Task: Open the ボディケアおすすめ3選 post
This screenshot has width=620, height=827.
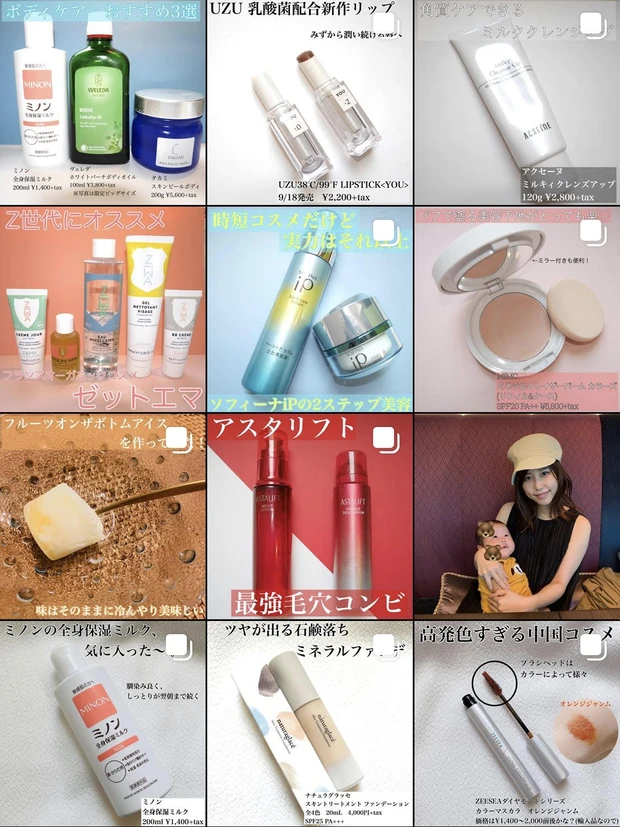Action: pyautogui.click(x=103, y=102)
